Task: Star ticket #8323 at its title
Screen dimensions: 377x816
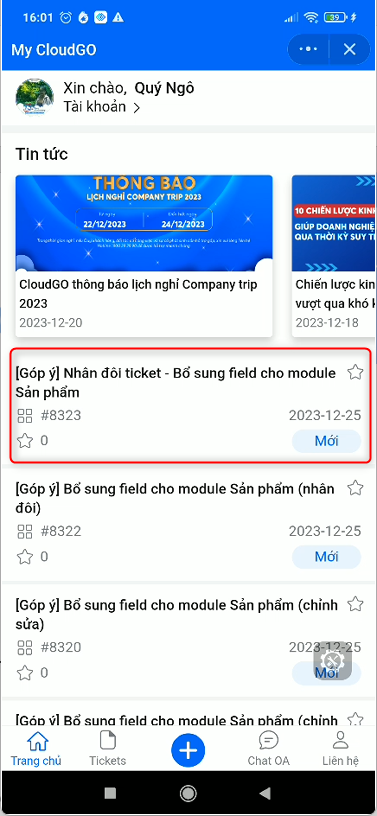Action: tap(355, 373)
